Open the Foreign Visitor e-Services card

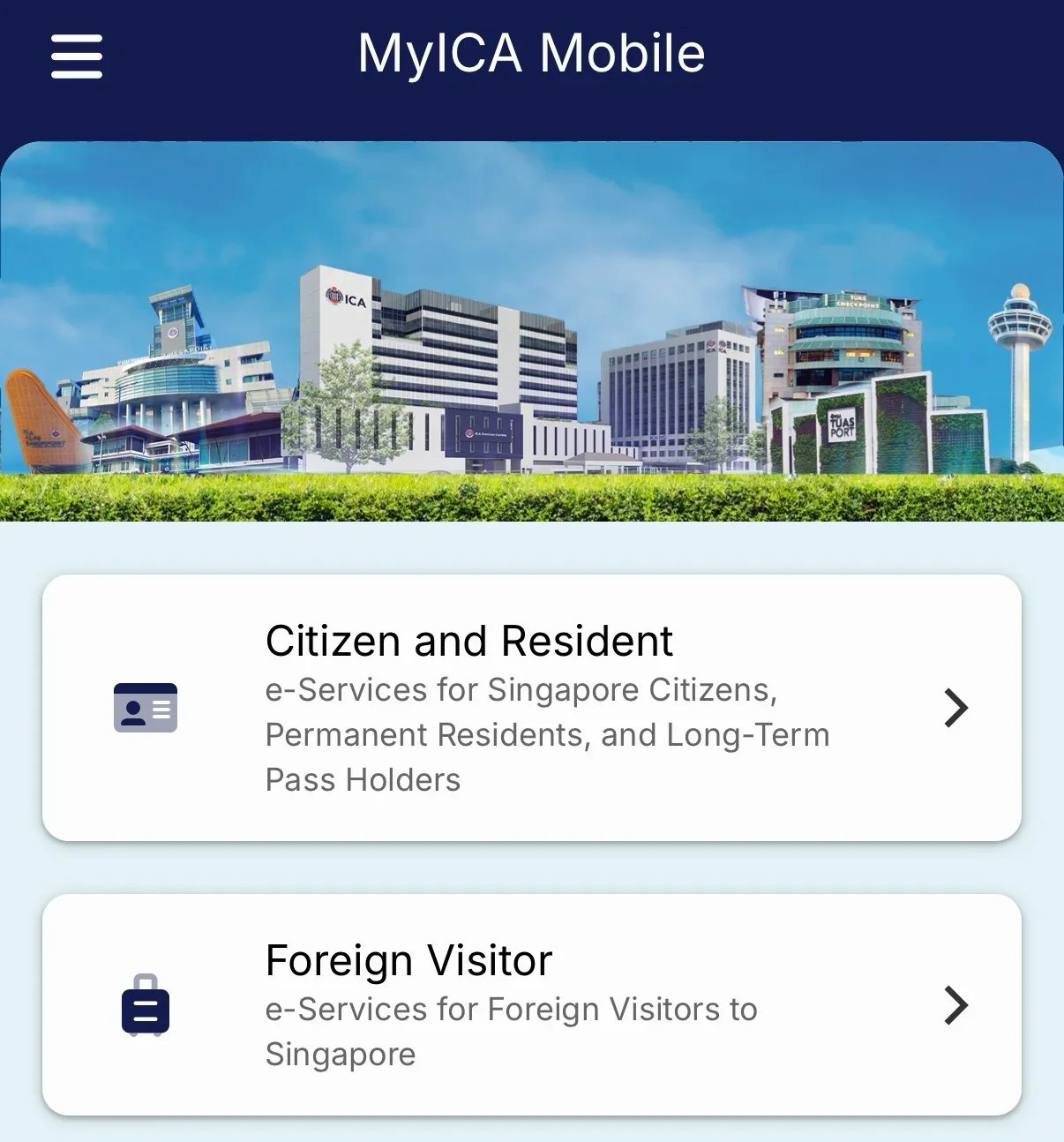[531, 1004]
